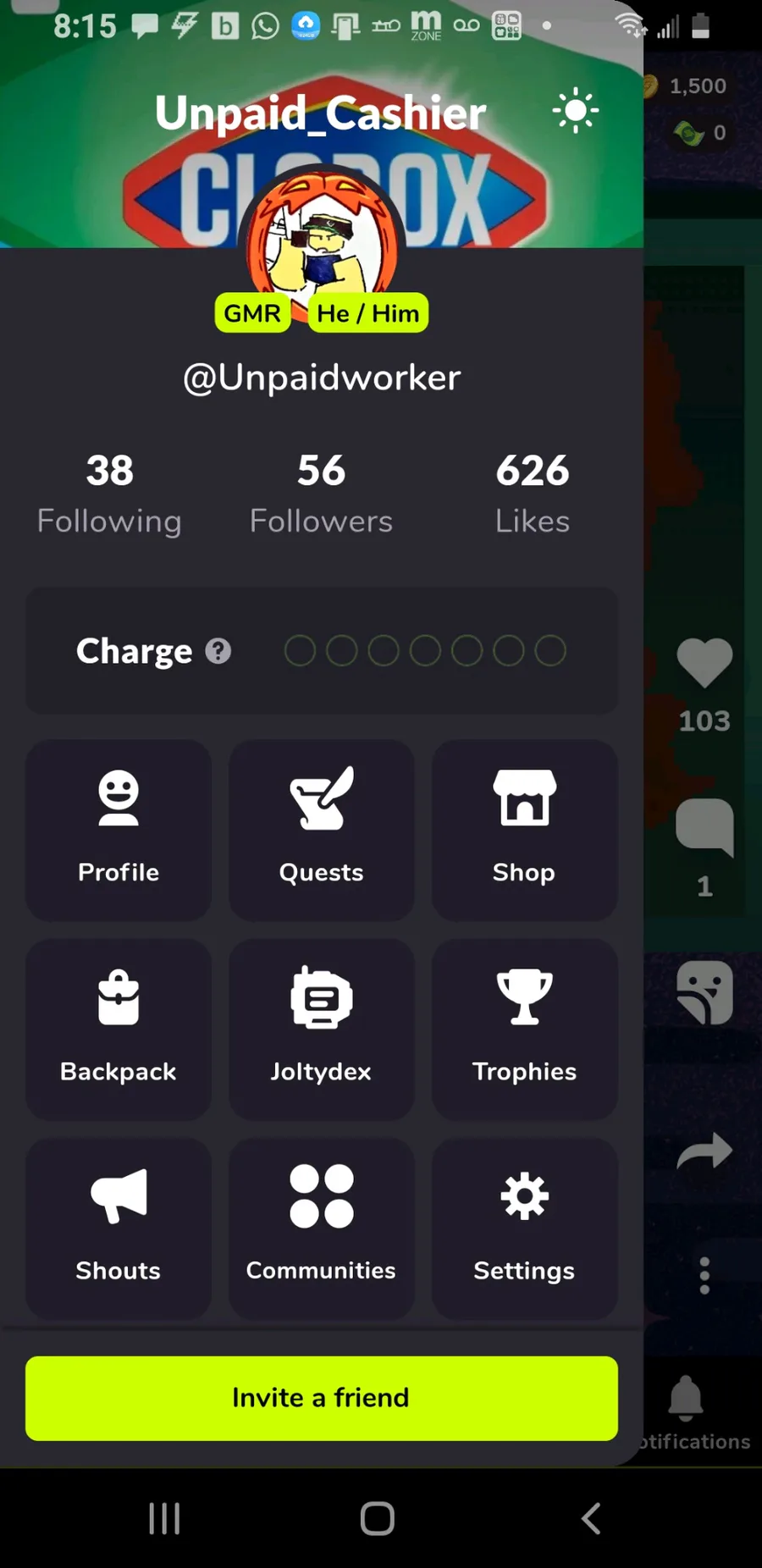762x1568 pixels.
Task: Open Settings
Action: (x=524, y=1228)
